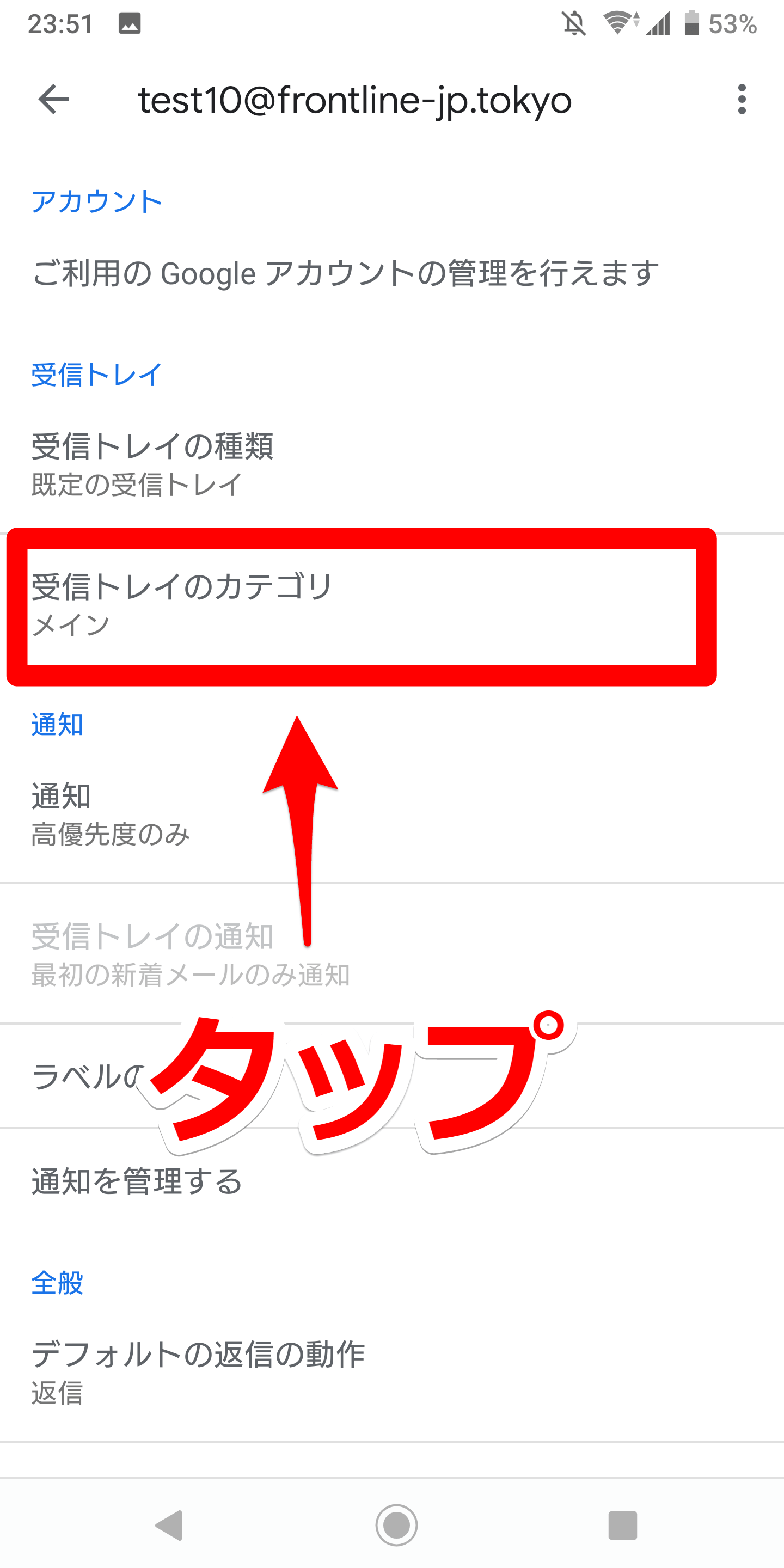The width and height of the screenshot is (784, 1568).
Task: Open 受信トレイの種類 setting
Action: tap(392, 464)
